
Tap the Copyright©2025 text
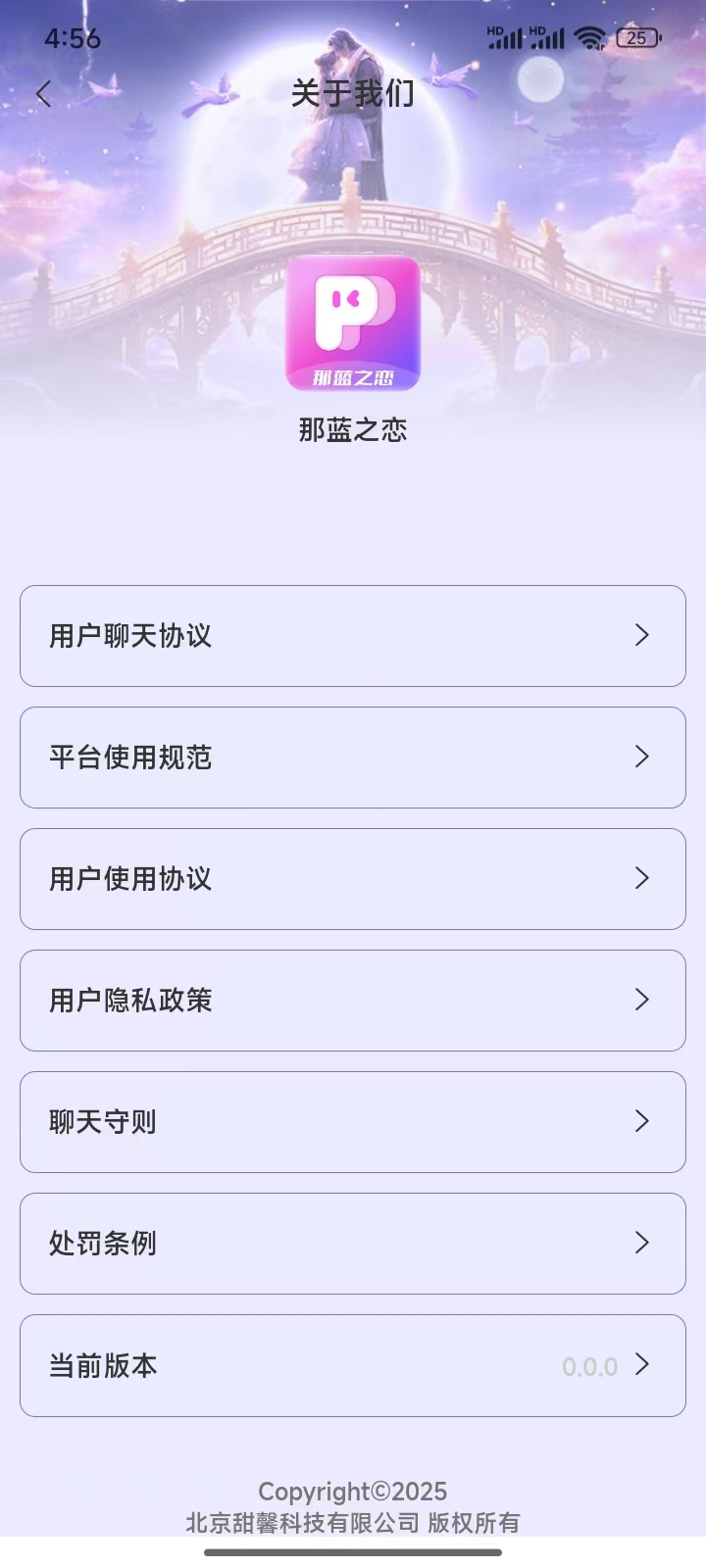352,1492
